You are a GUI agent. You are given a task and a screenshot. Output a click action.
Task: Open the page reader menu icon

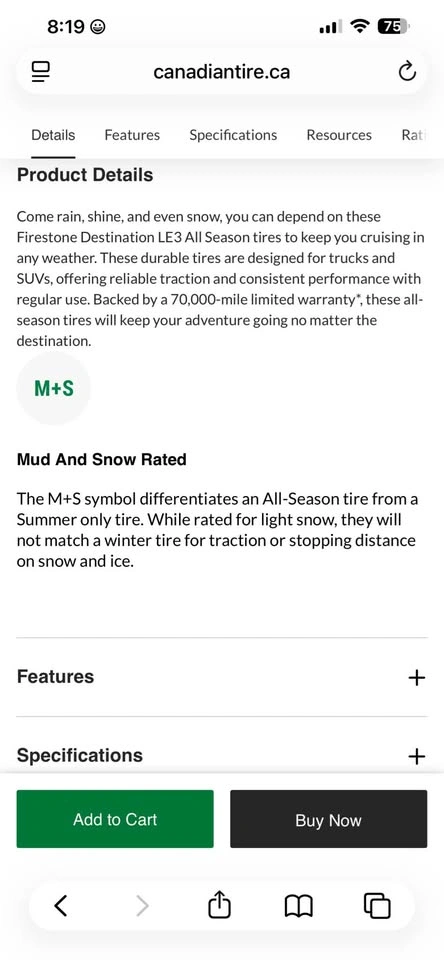tap(40, 72)
